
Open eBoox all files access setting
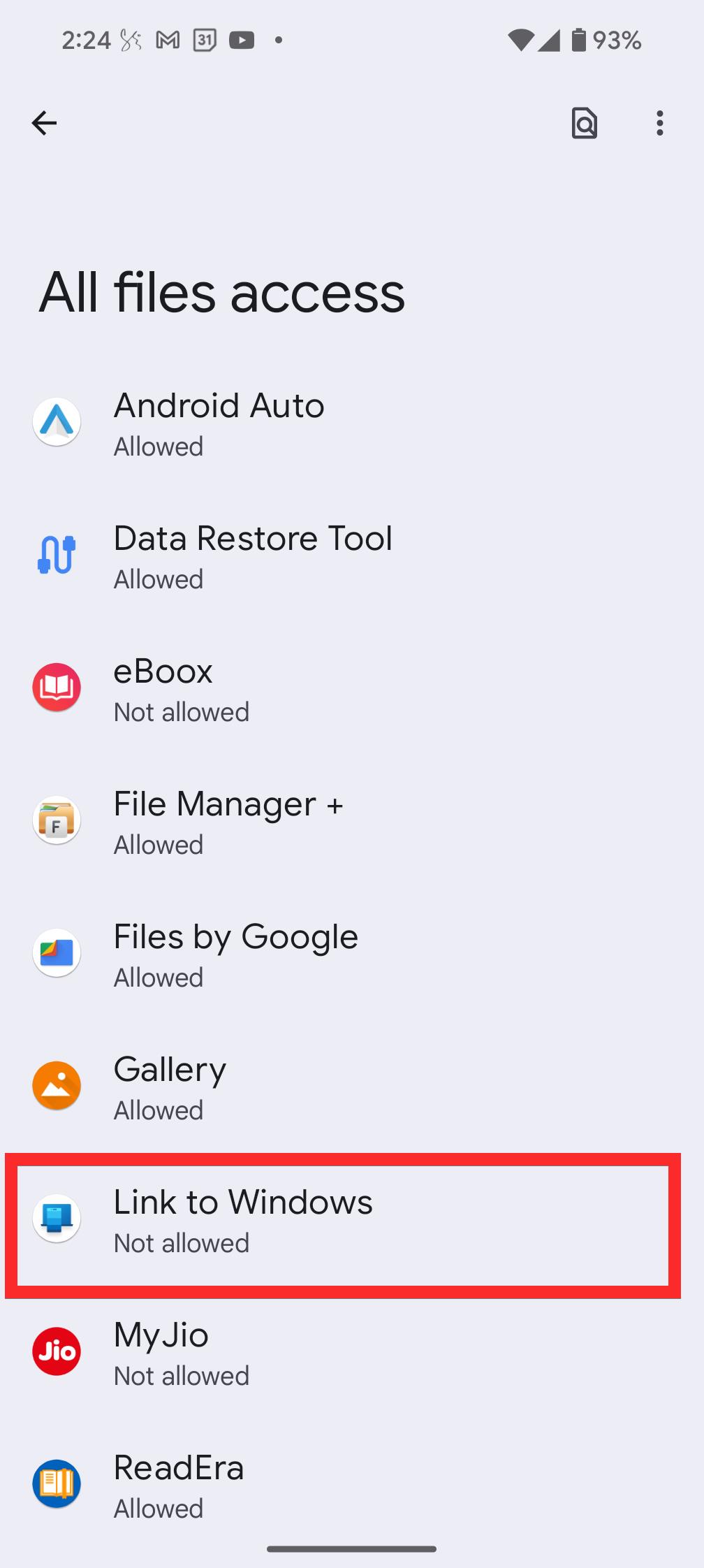(182, 688)
